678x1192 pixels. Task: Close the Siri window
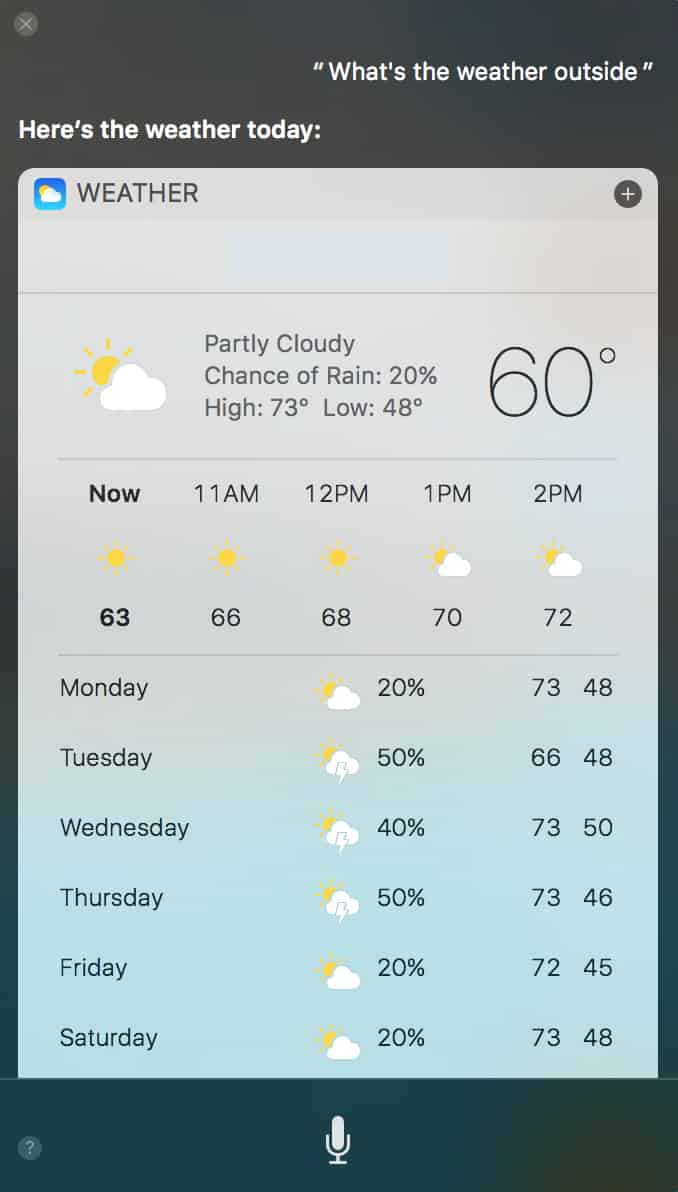27,24
